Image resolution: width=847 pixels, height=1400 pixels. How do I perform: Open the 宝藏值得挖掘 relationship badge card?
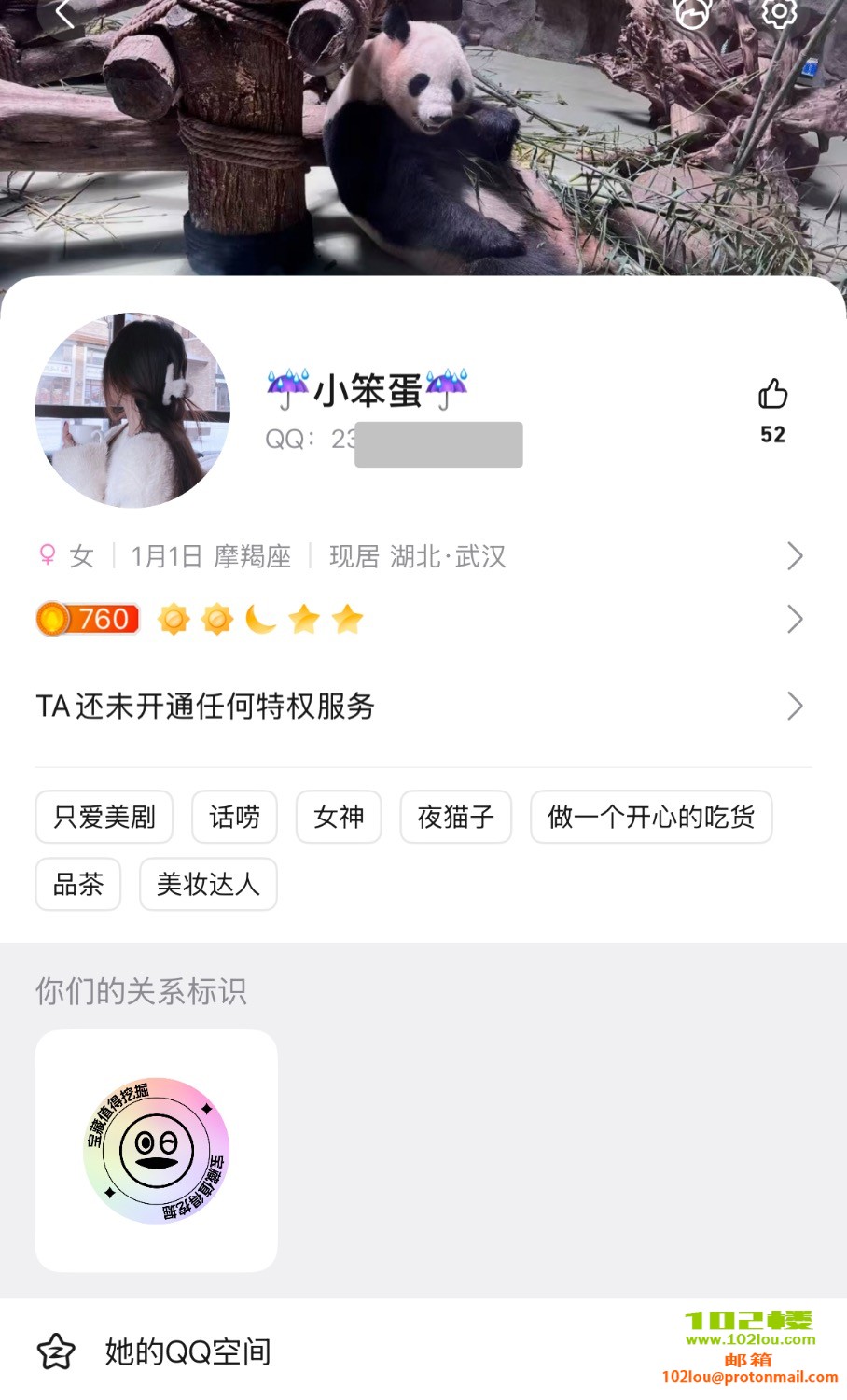[x=156, y=1150]
